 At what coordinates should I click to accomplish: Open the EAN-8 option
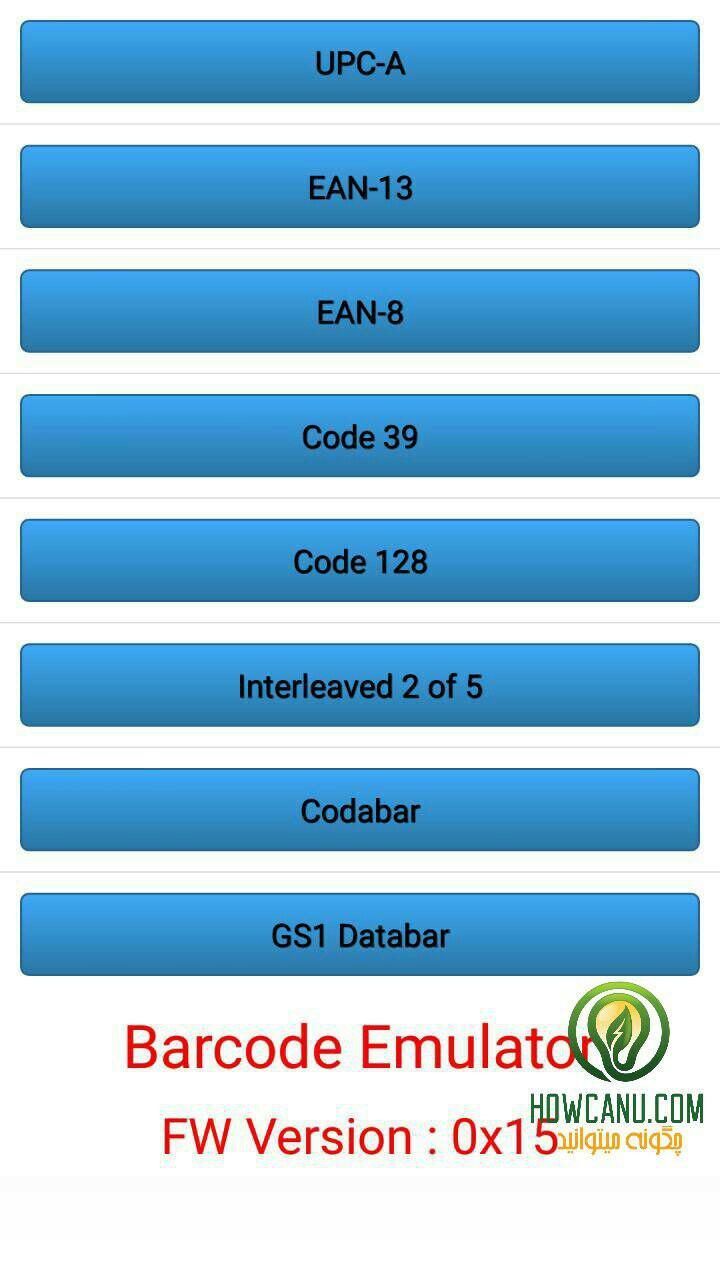point(360,311)
